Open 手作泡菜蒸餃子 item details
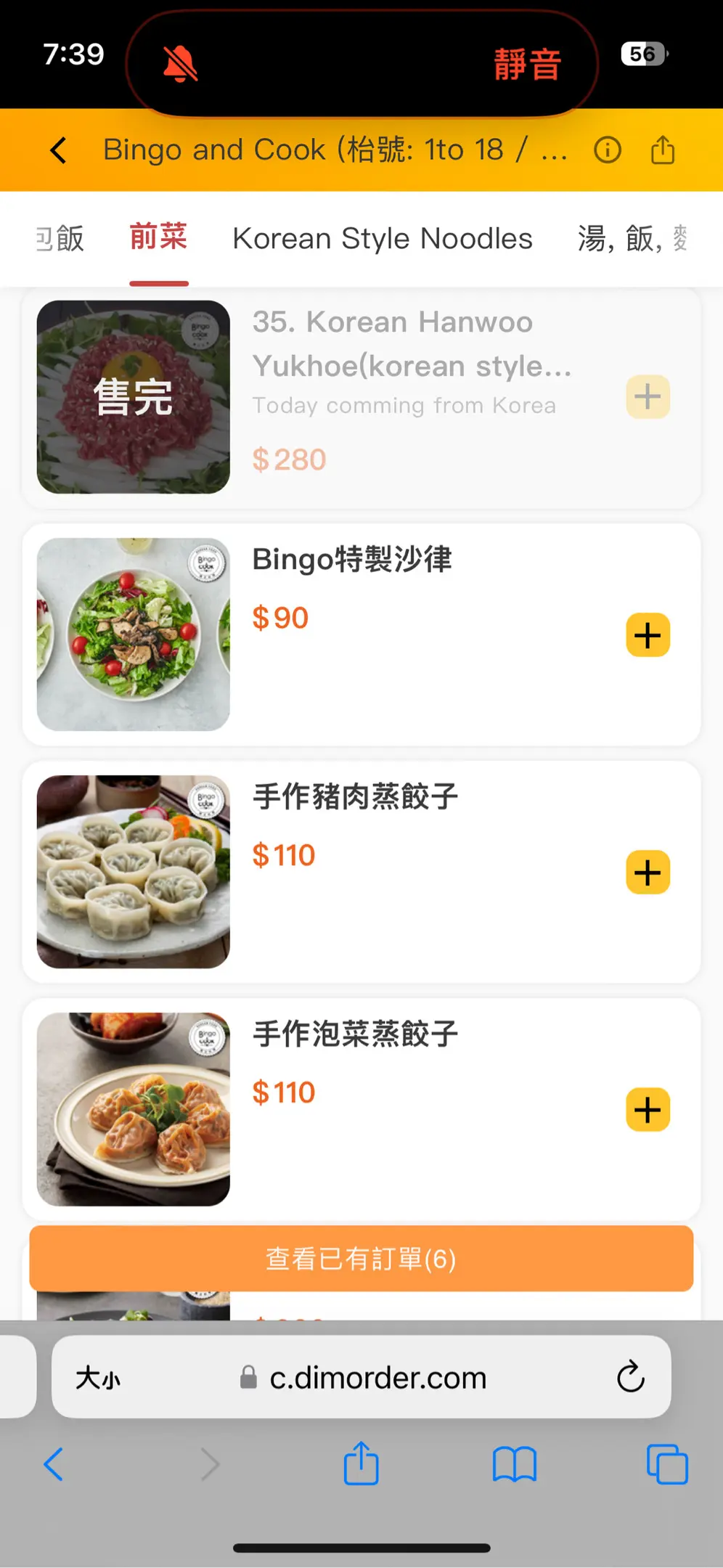Viewport: 723px width, 1568px height. tap(355, 1034)
